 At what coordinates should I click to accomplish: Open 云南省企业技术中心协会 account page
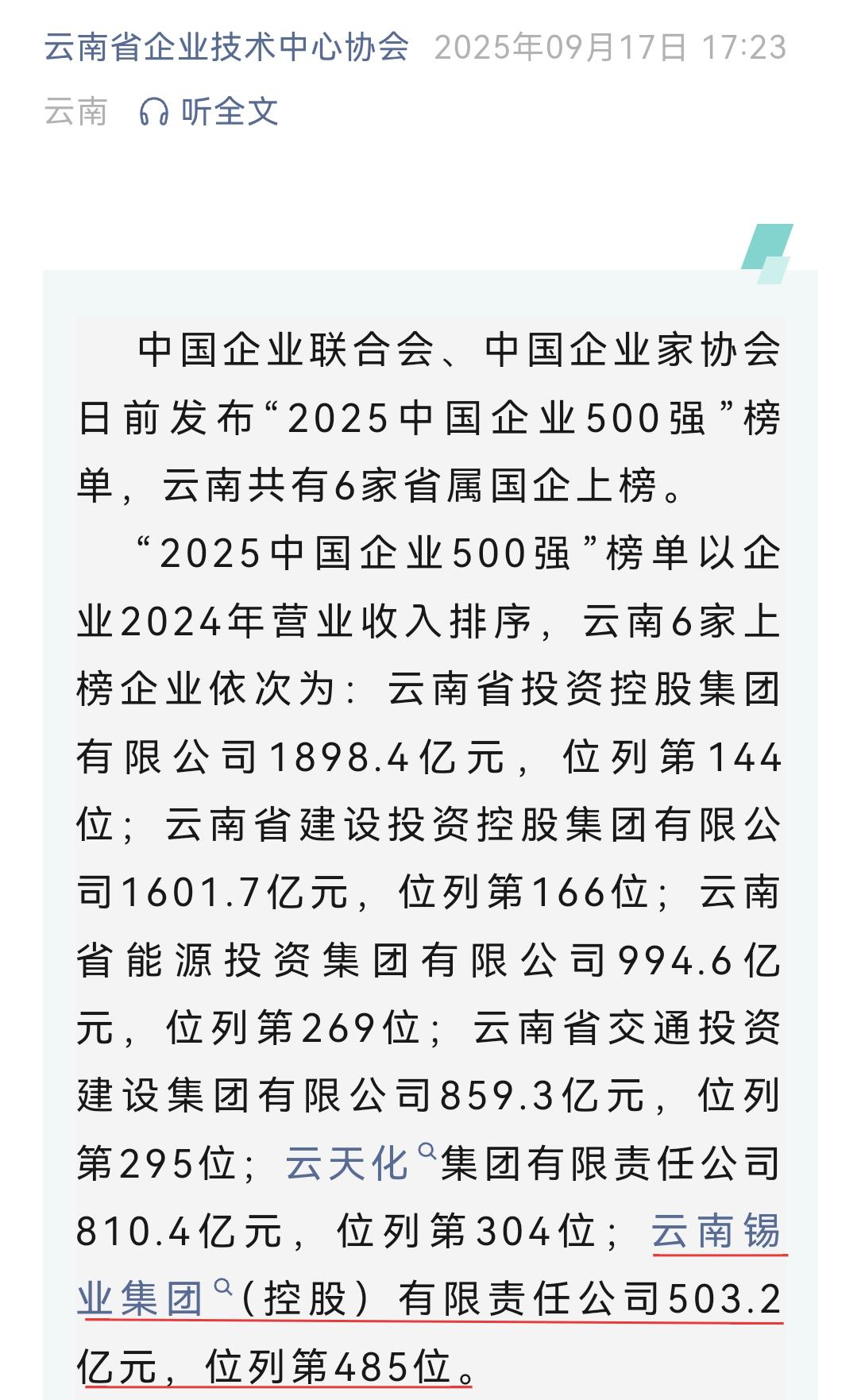(x=226, y=47)
